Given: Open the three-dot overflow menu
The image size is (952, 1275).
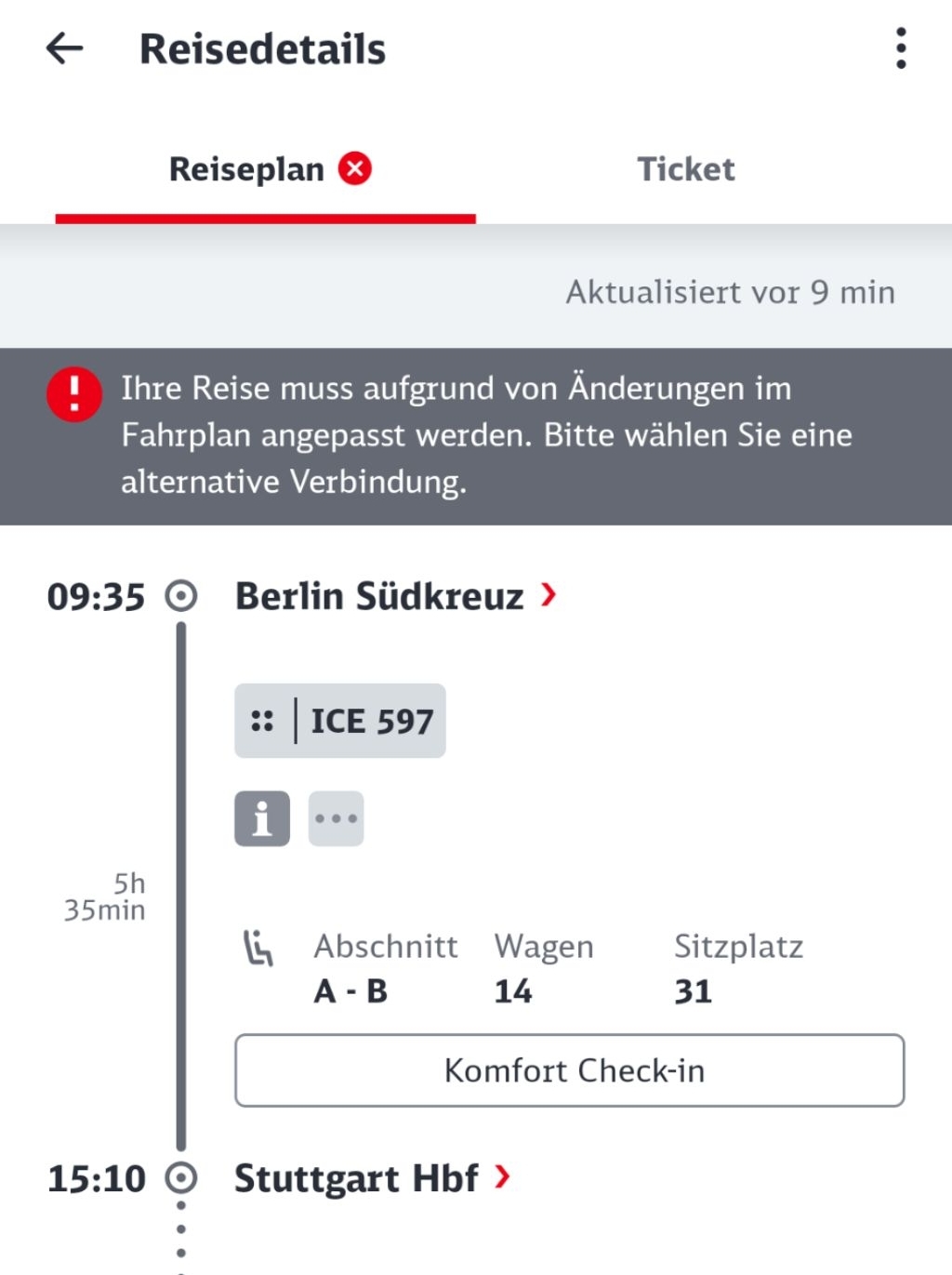Looking at the screenshot, I should (900, 48).
